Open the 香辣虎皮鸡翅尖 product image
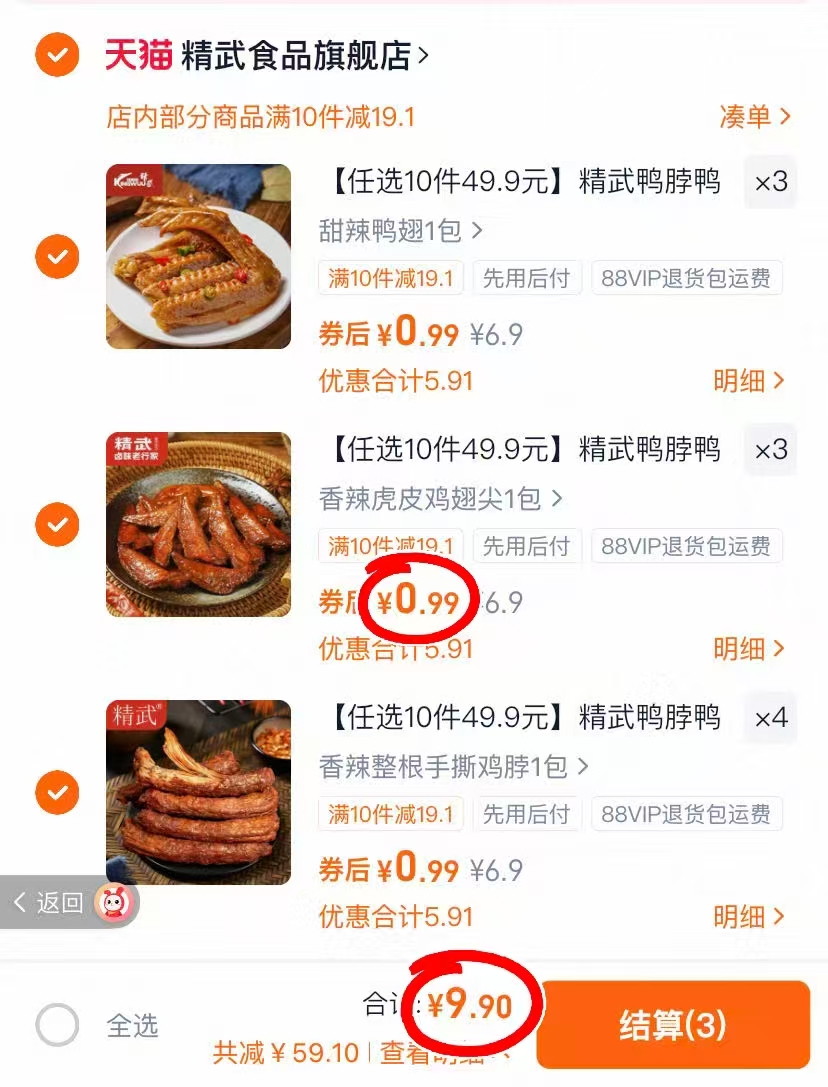The image size is (828, 1087). tap(198, 524)
